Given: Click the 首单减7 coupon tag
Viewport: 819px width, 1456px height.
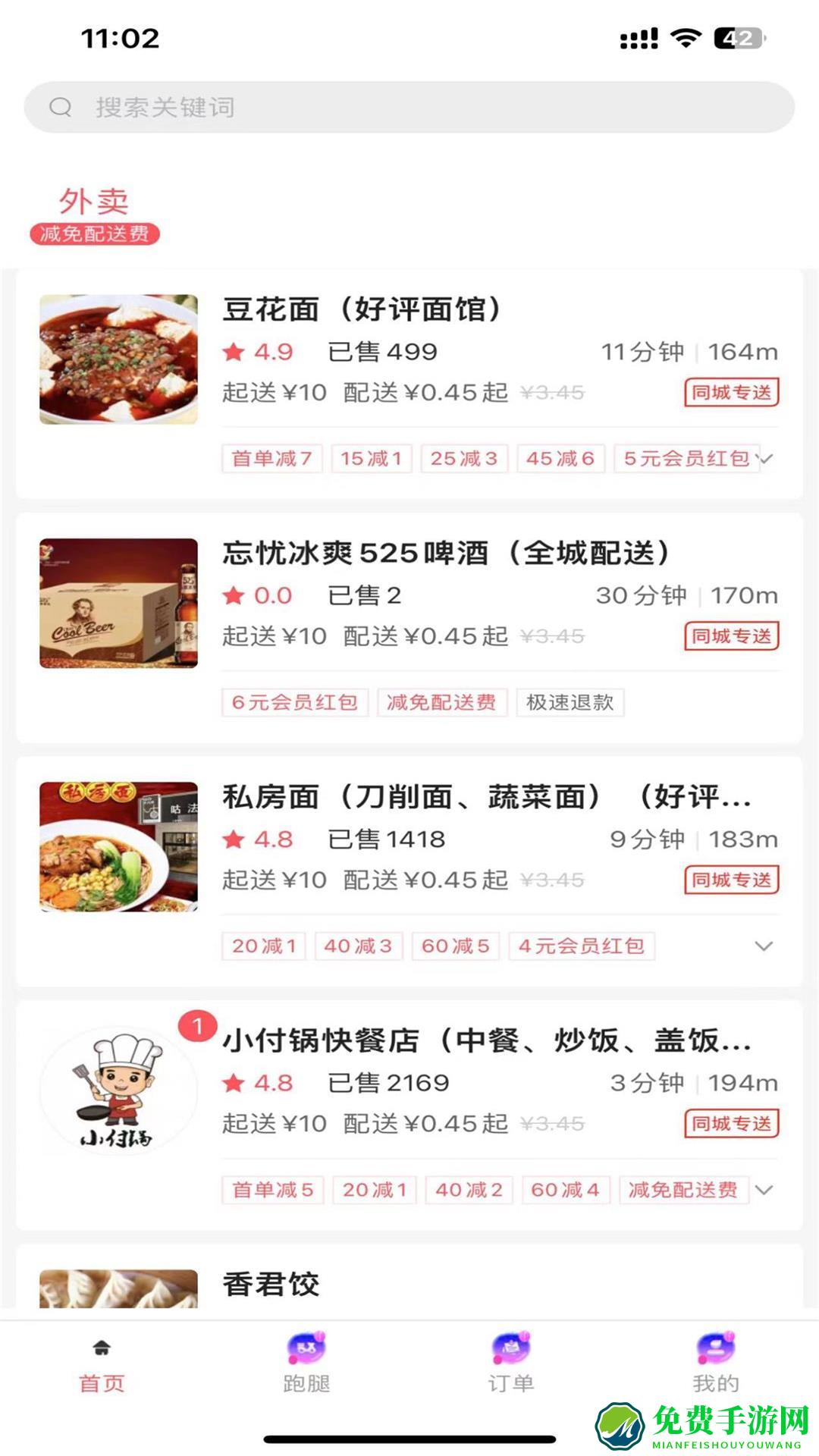Looking at the screenshot, I should point(271,458).
